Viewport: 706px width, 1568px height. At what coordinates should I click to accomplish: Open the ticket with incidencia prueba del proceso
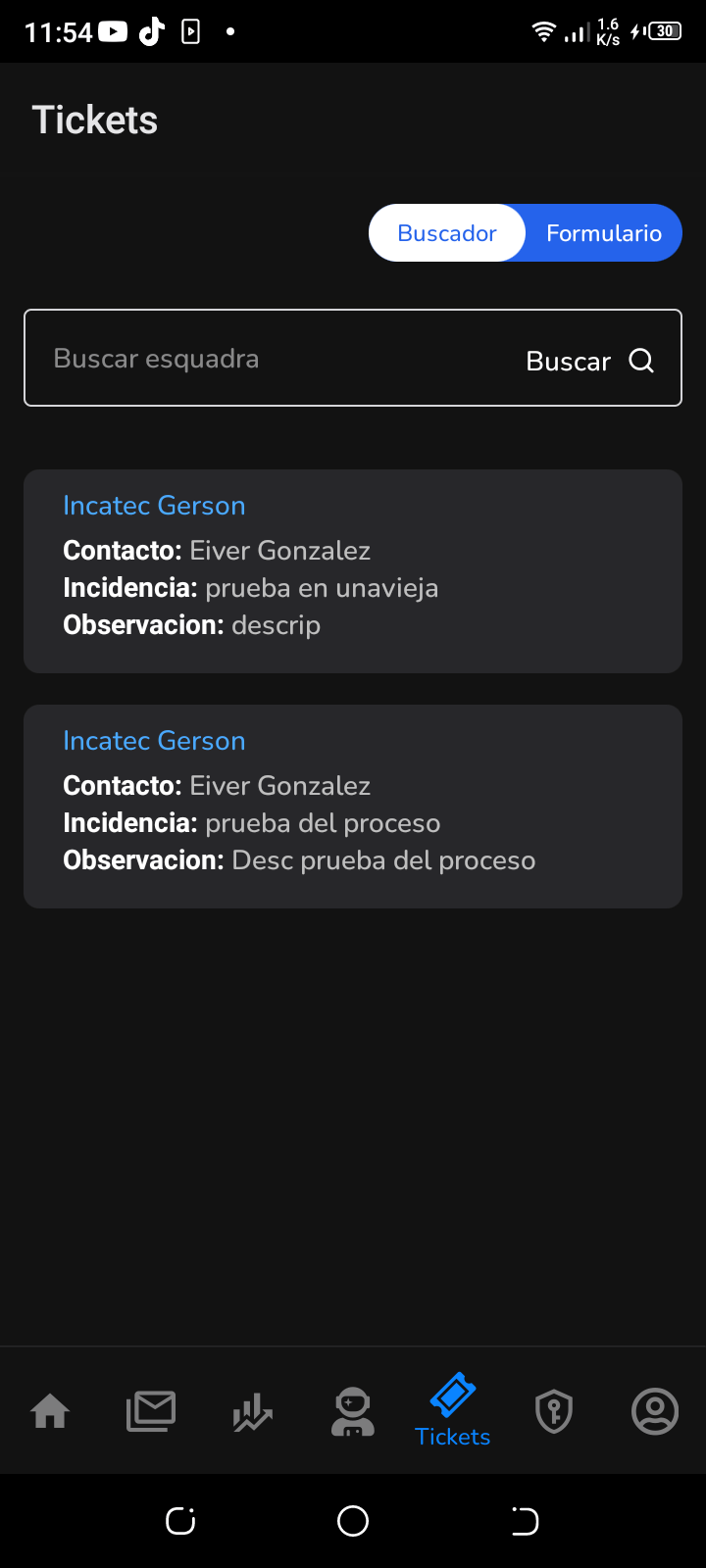(353, 807)
